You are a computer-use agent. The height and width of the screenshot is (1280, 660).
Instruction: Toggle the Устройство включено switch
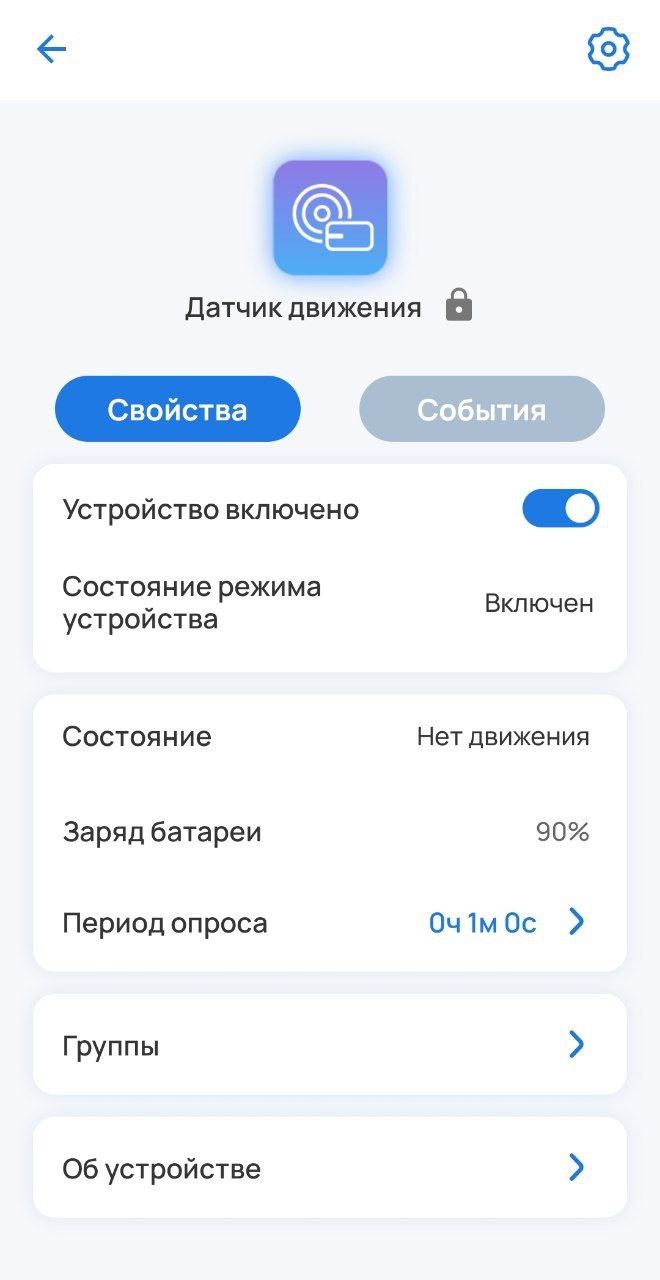[560, 509]
